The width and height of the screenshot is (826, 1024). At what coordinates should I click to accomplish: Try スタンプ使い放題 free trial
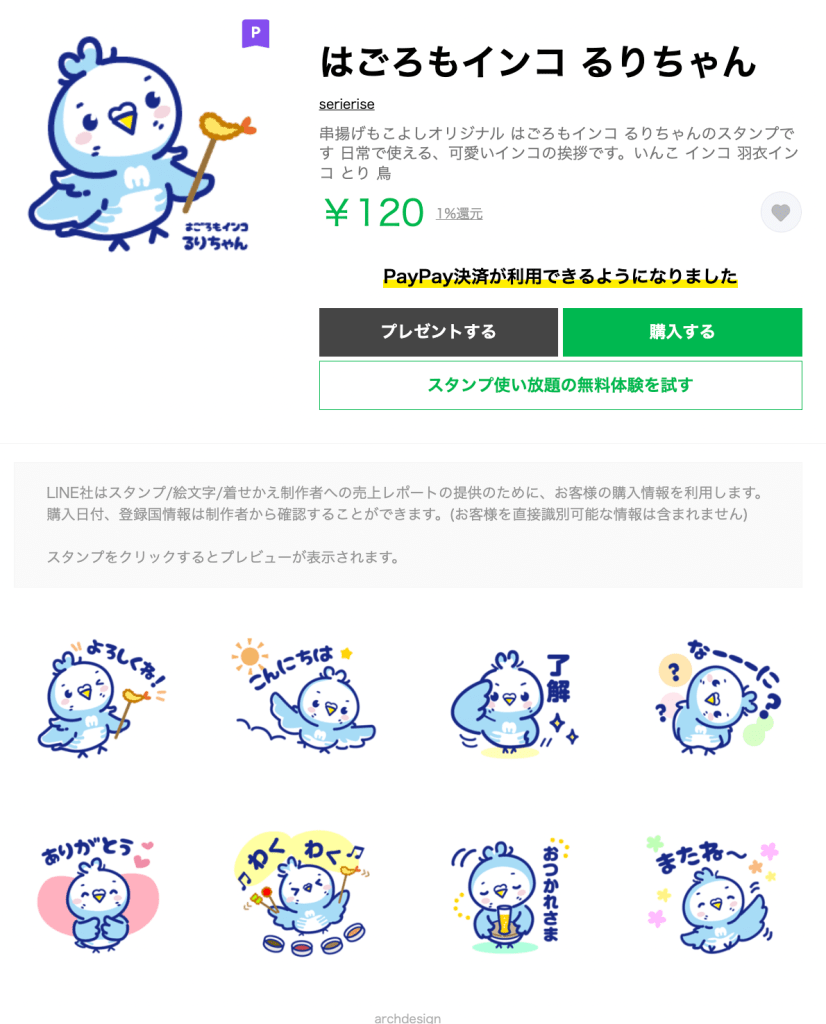tap(560, 385)
